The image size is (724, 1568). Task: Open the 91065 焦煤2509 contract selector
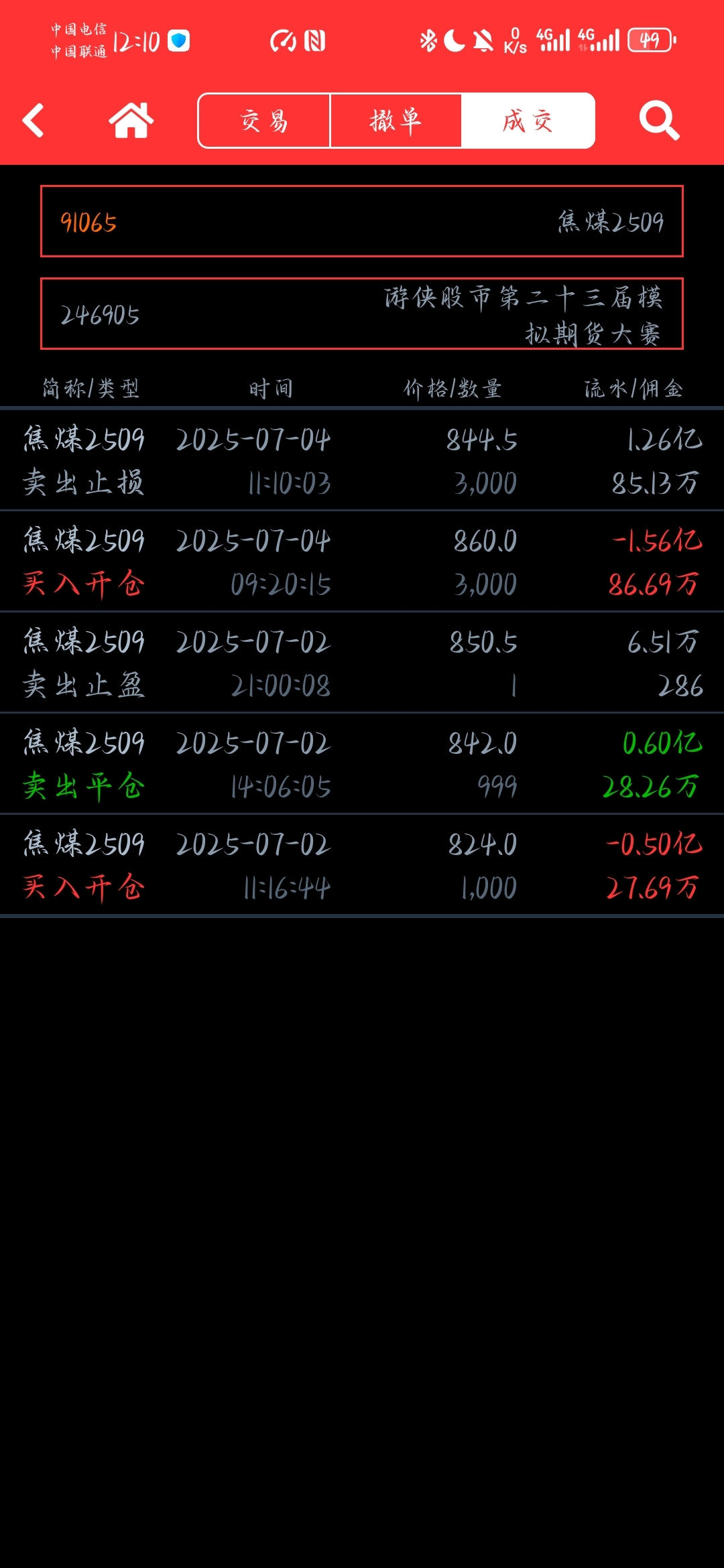point(362,221)
